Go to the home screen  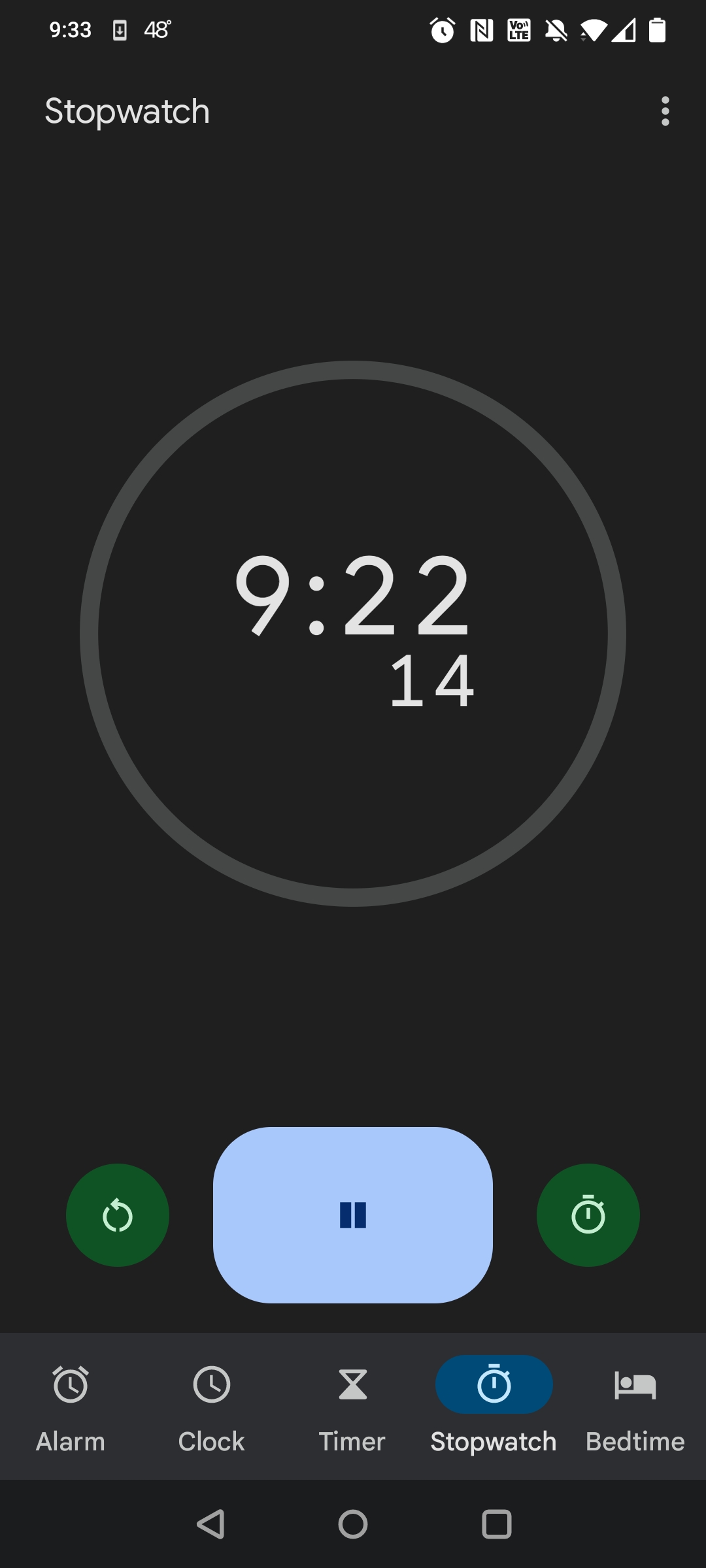353,1524
